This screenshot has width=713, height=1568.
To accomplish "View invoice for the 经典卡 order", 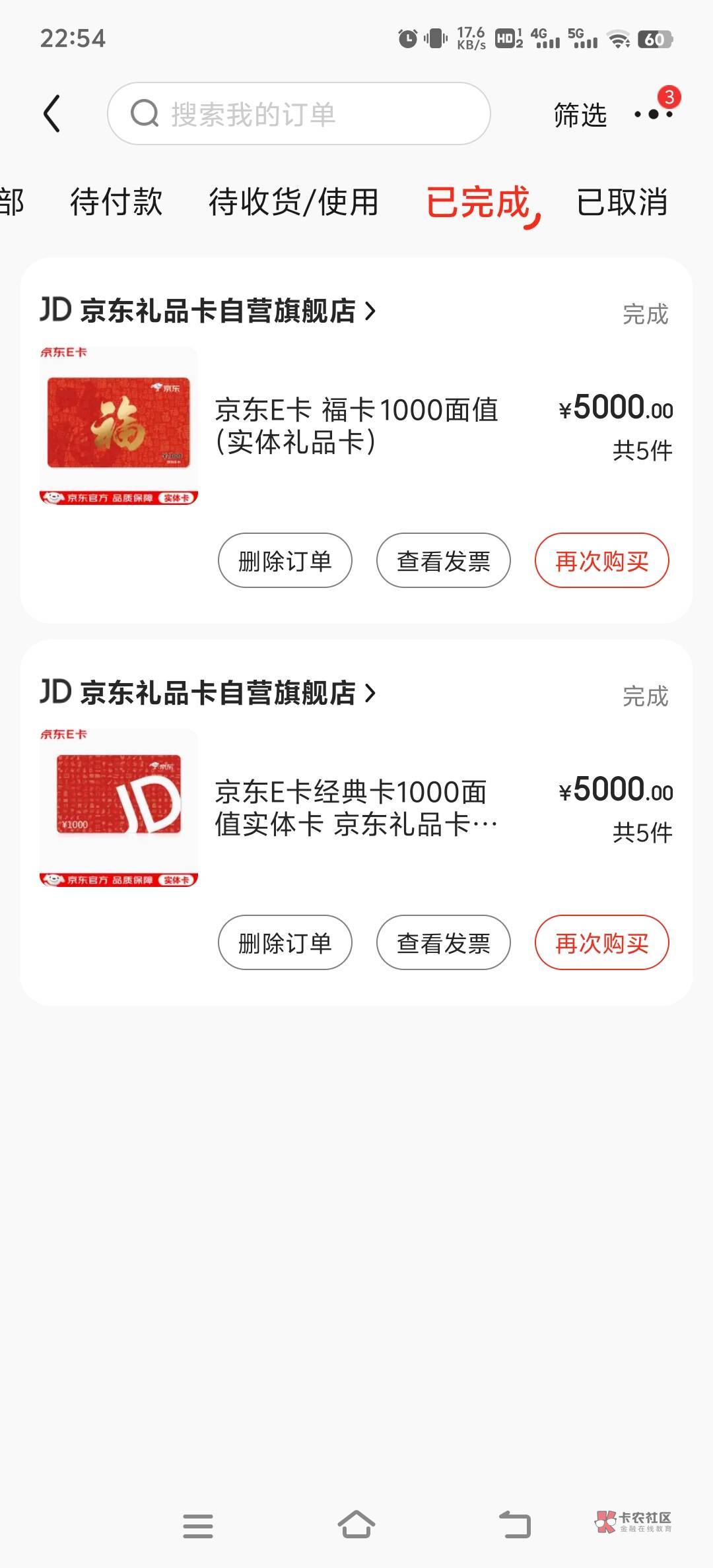I will pyautogui.click(x=443, y=943).
